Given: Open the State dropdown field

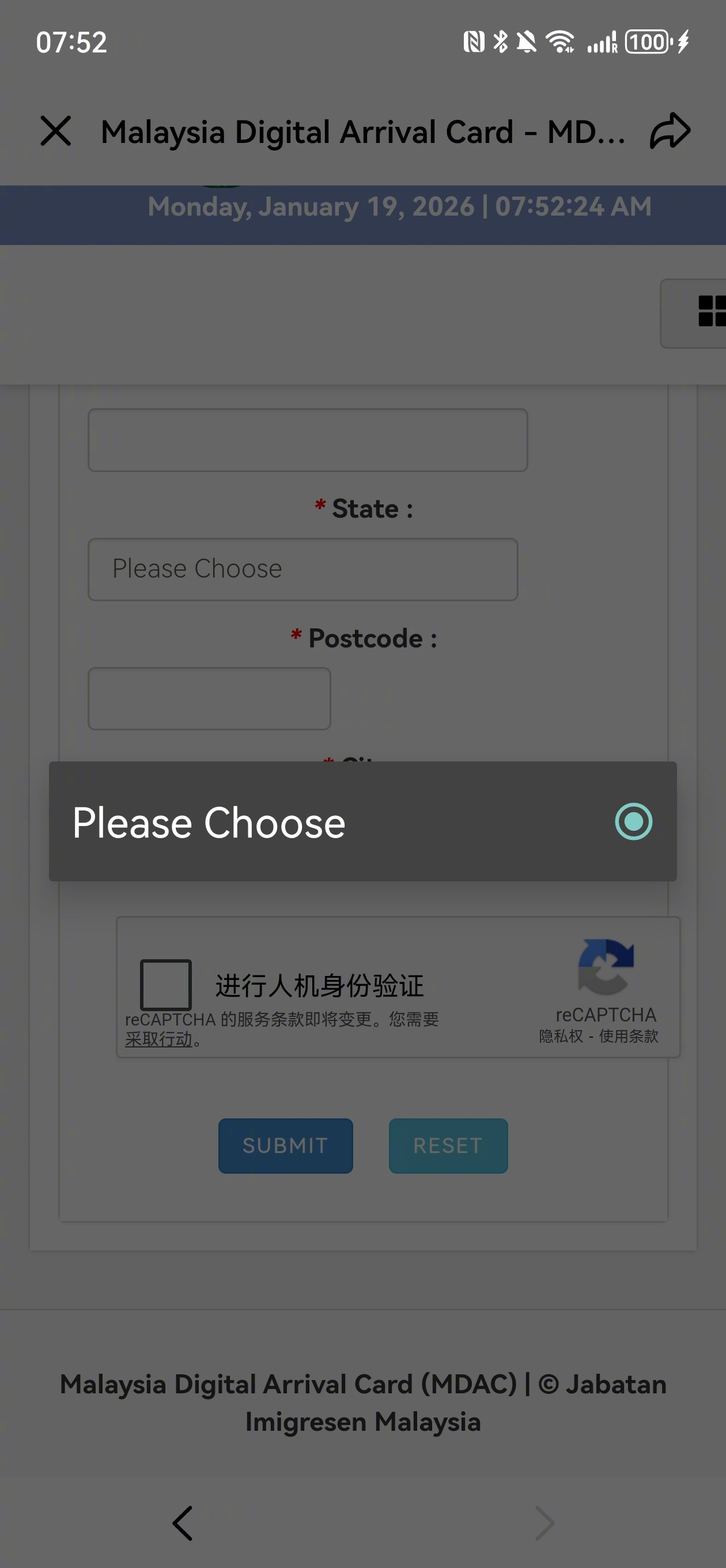Looking at the screenshot, I should [x=302, y=568].
